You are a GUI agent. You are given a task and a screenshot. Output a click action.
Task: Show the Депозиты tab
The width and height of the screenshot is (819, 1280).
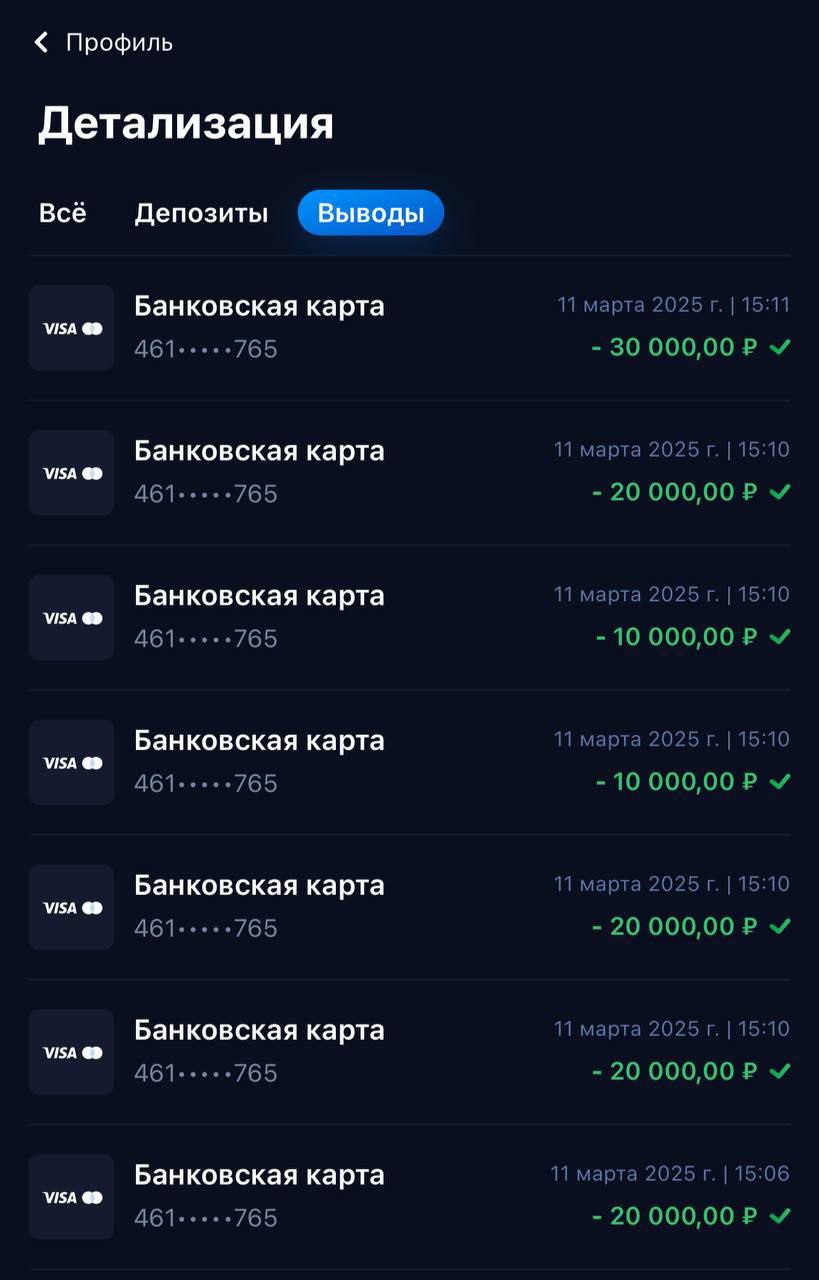point(201,213)
